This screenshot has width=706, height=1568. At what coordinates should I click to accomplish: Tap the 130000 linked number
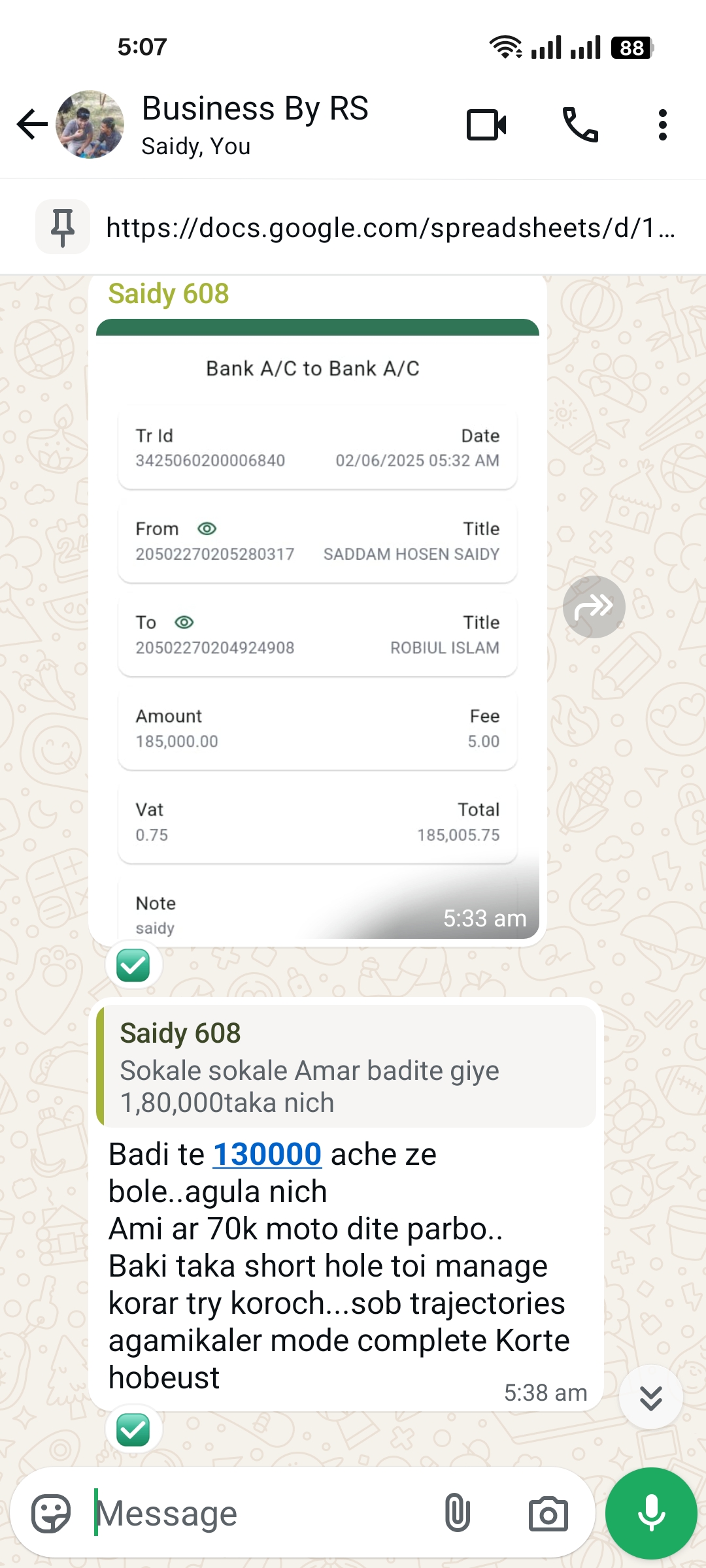click(267, 1154)
